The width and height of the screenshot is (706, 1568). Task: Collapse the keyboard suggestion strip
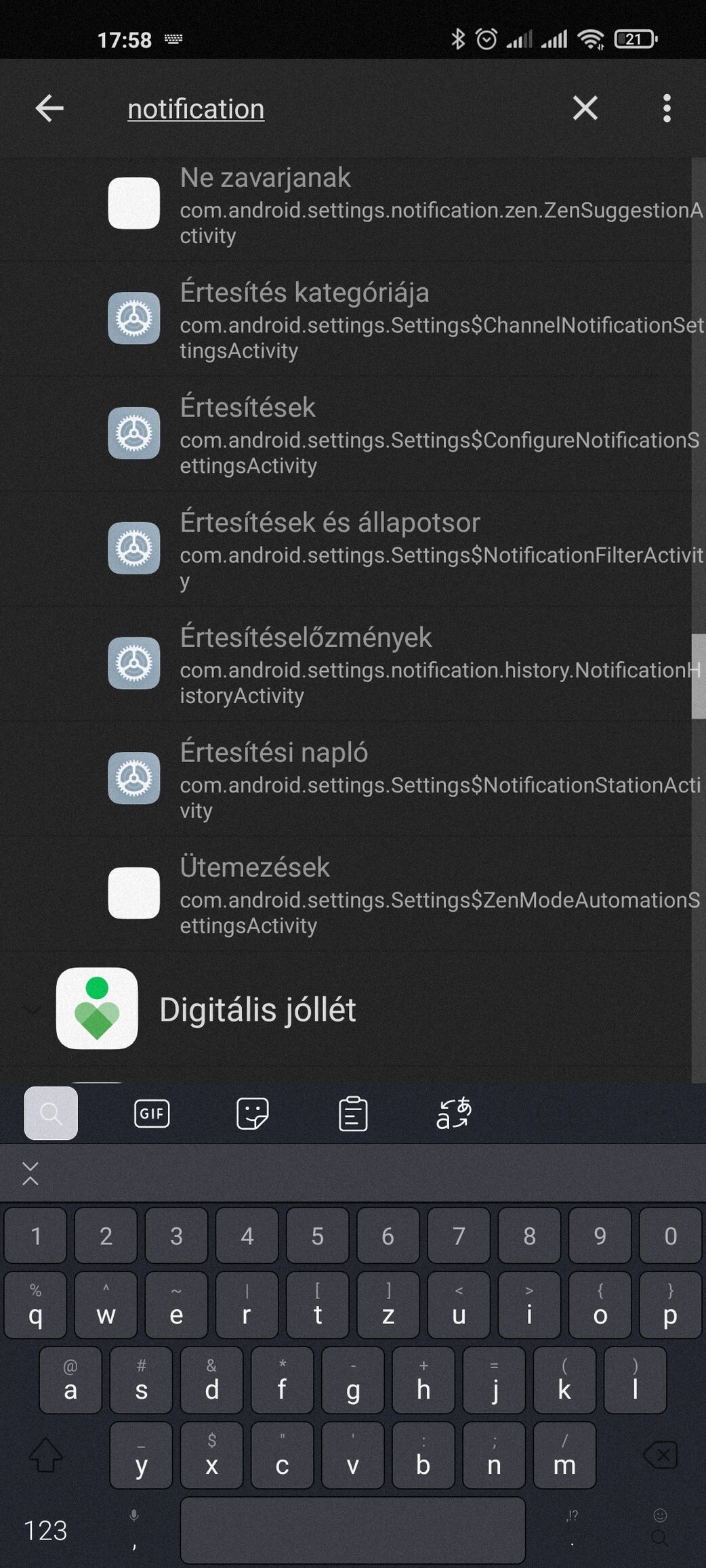click(30, 1174)
